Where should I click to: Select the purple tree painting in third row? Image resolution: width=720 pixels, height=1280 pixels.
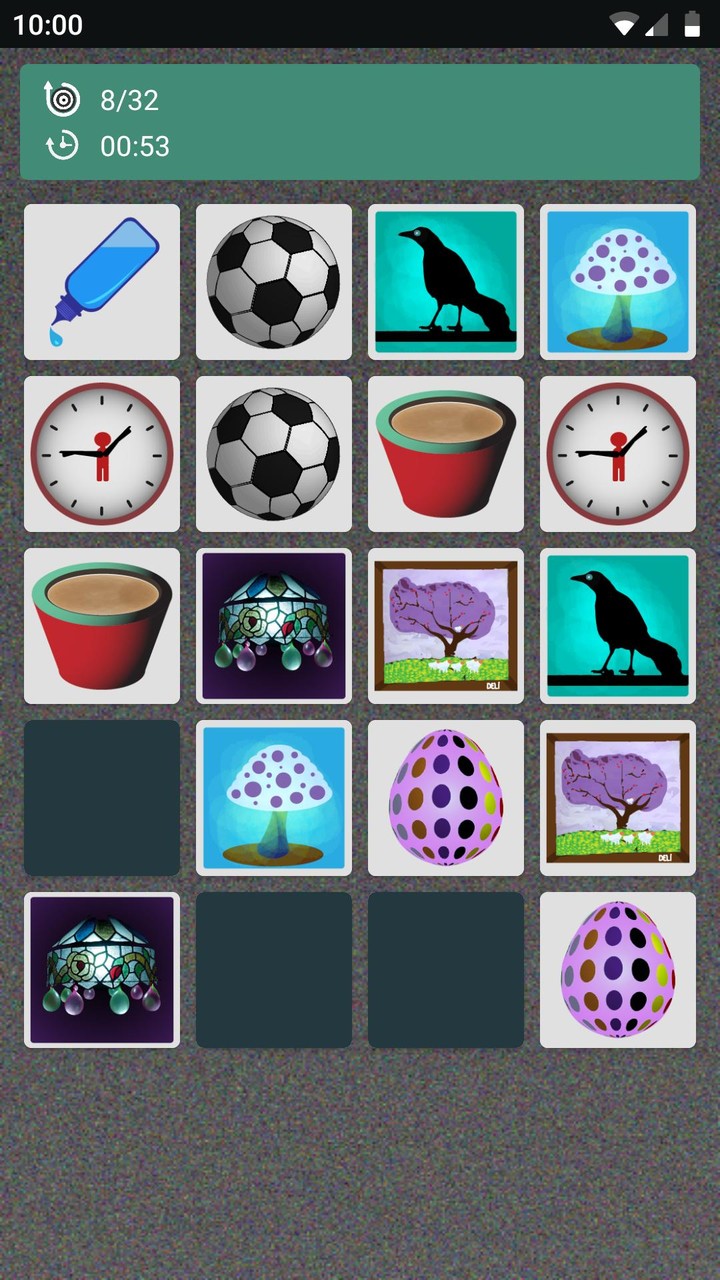click(x=445, y=625)
